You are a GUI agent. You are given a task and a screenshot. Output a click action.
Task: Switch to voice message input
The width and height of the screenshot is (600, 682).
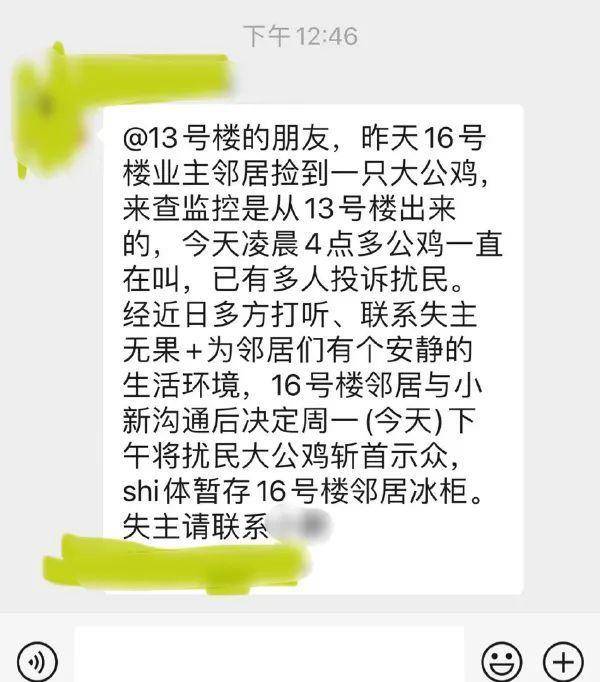(x=37, y=660)
